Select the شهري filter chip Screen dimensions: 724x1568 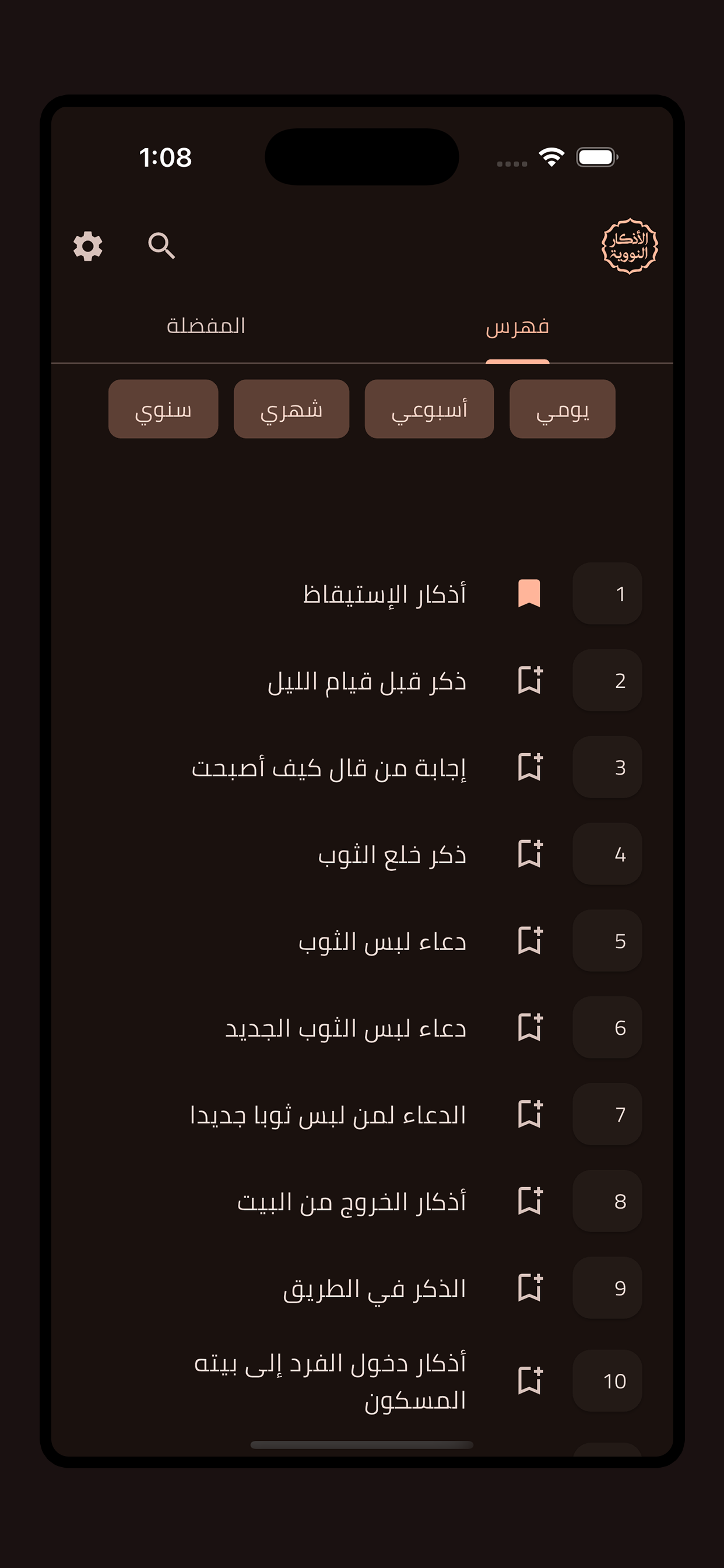[291, 410]
